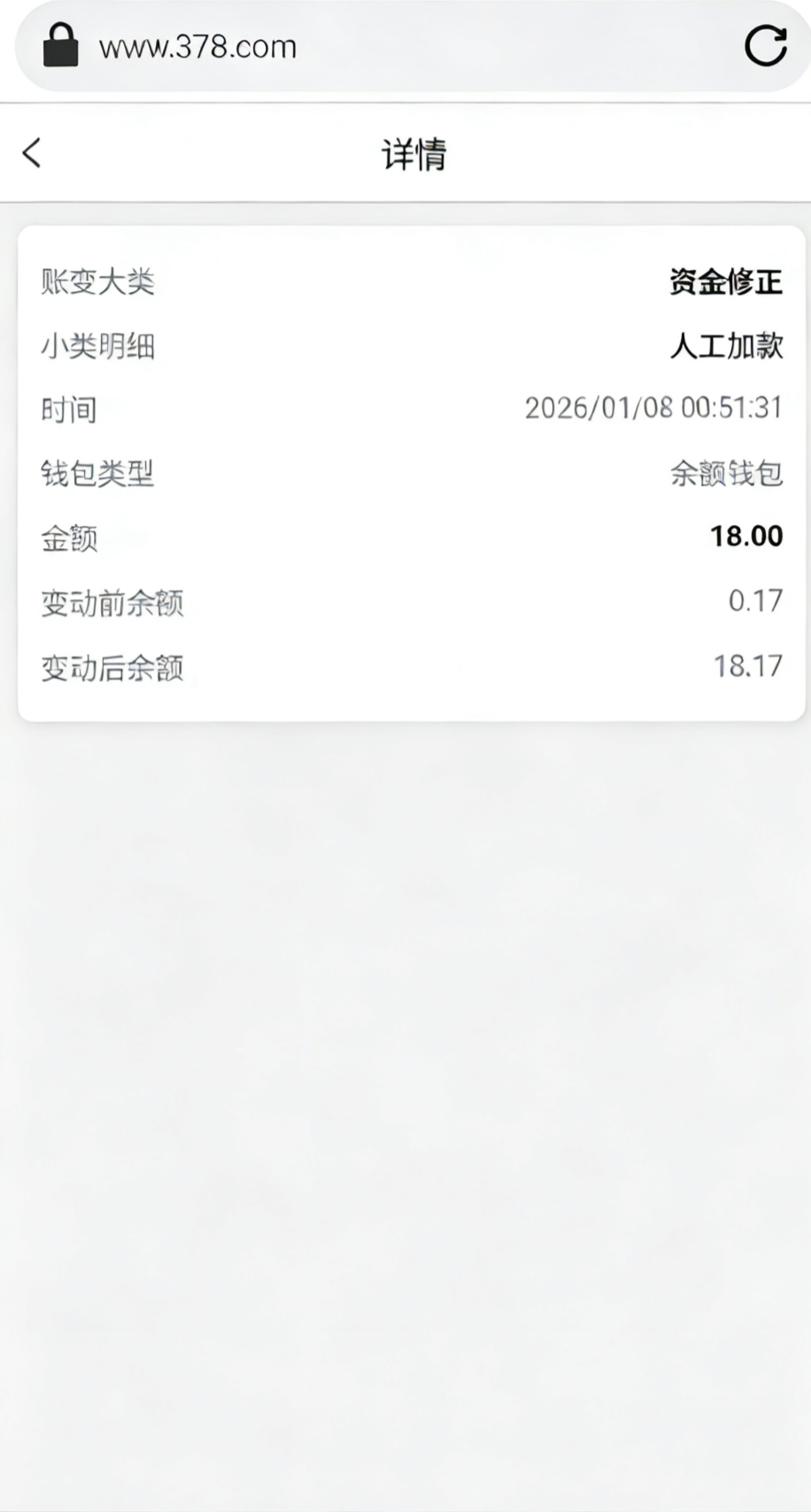The height and width of the screenshot is (1512, 811).
Task: Reload the page with the refresh icon
Action: pyautogui.click(x=765, y=46)
